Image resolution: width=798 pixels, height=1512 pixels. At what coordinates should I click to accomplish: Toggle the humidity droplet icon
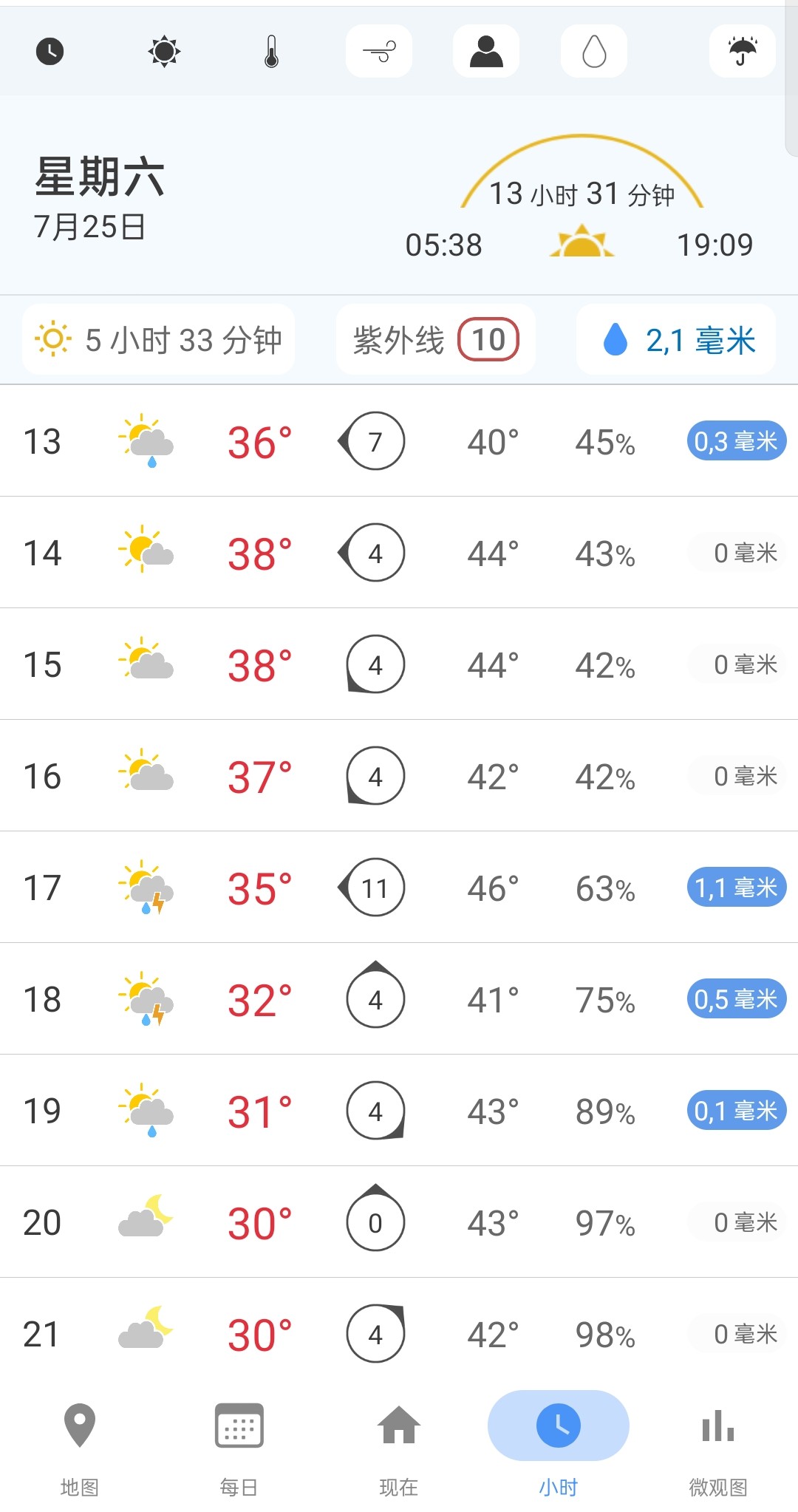pos(594,51)
